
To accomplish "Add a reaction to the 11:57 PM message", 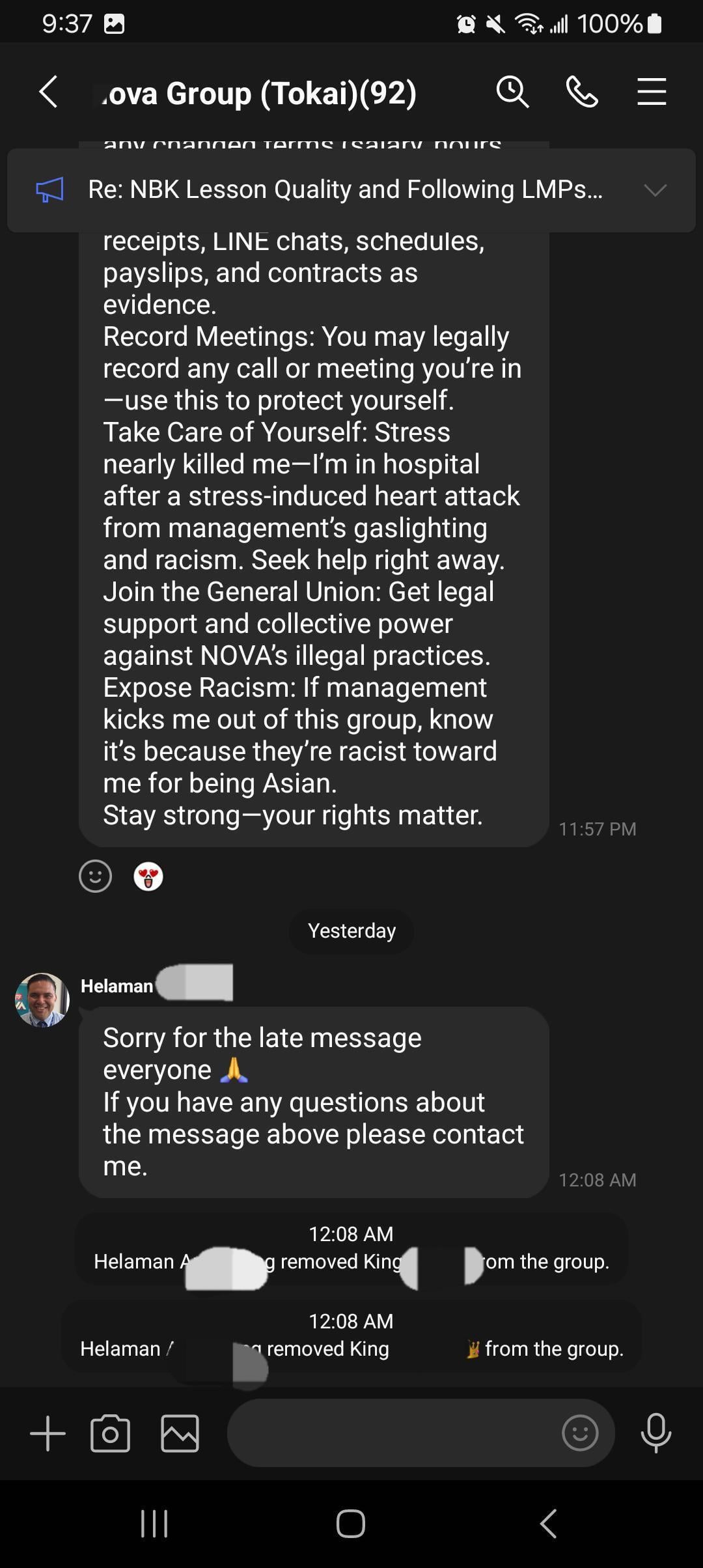I will 95,876.
